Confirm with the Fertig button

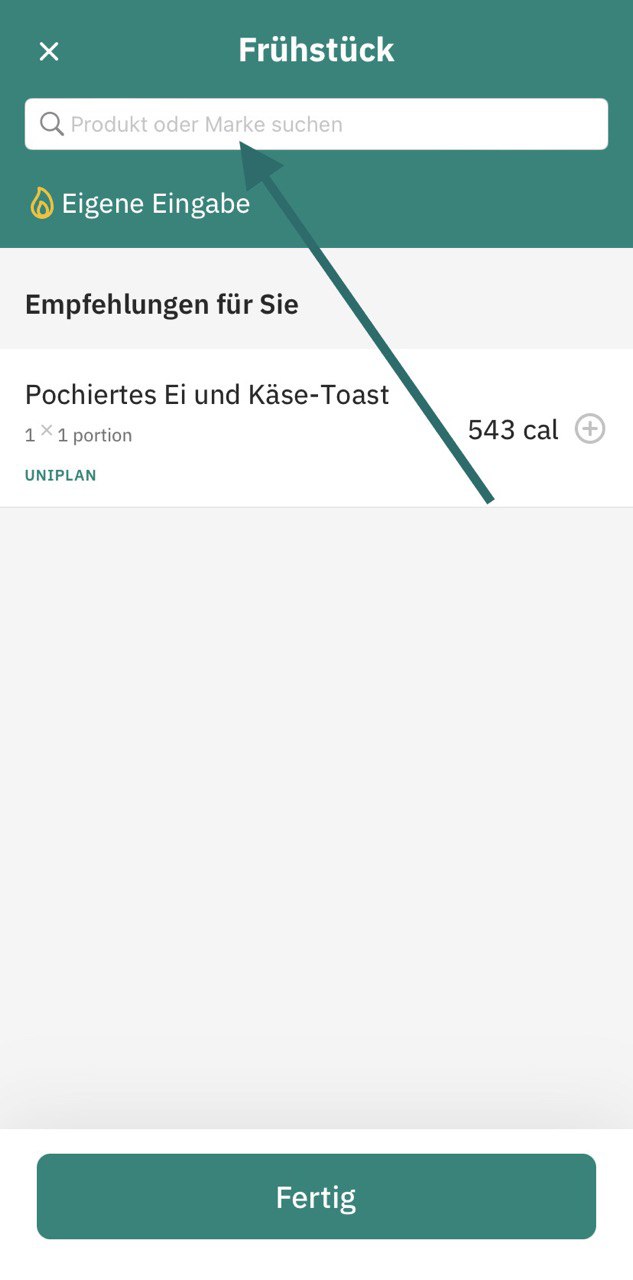coord(316,1197)
